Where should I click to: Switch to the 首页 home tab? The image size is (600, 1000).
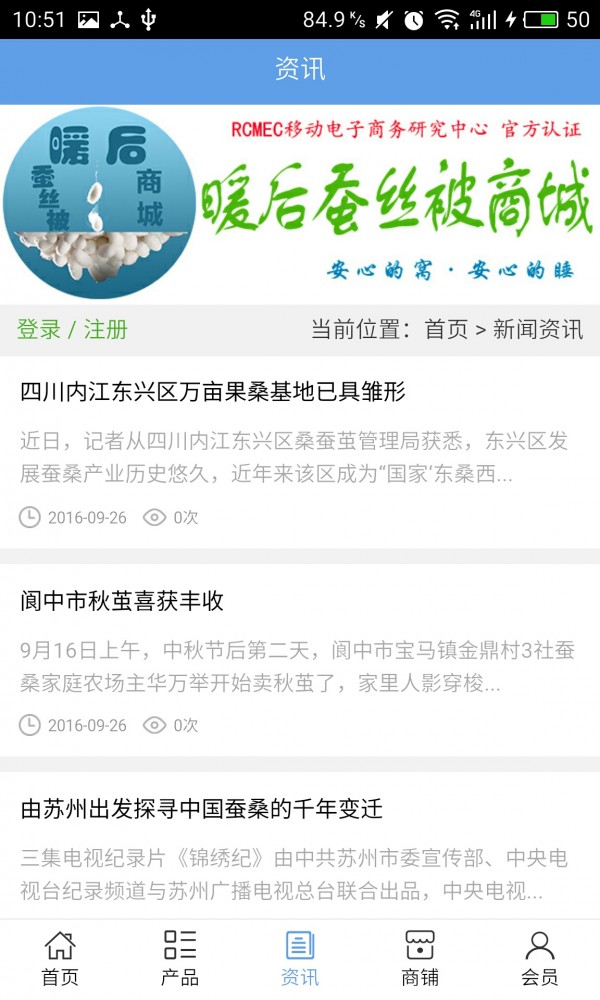click(x=60, y=958)
